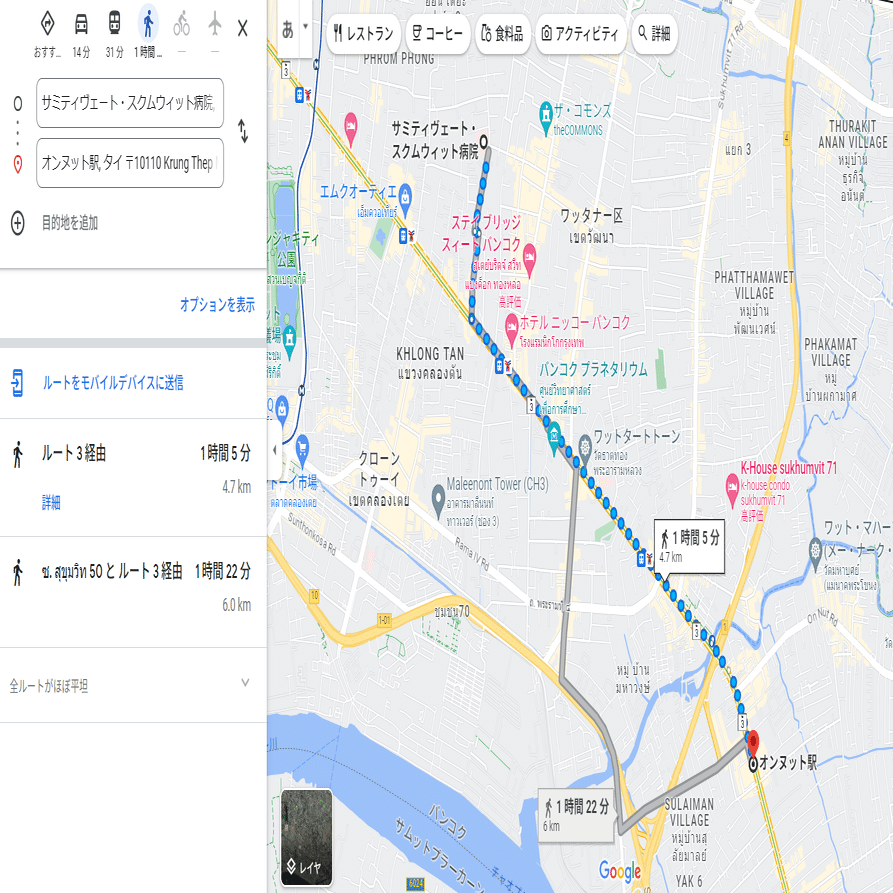This screenshot has width=893, height=893.
Task: Close the directions panel
Action: (242, 28)
